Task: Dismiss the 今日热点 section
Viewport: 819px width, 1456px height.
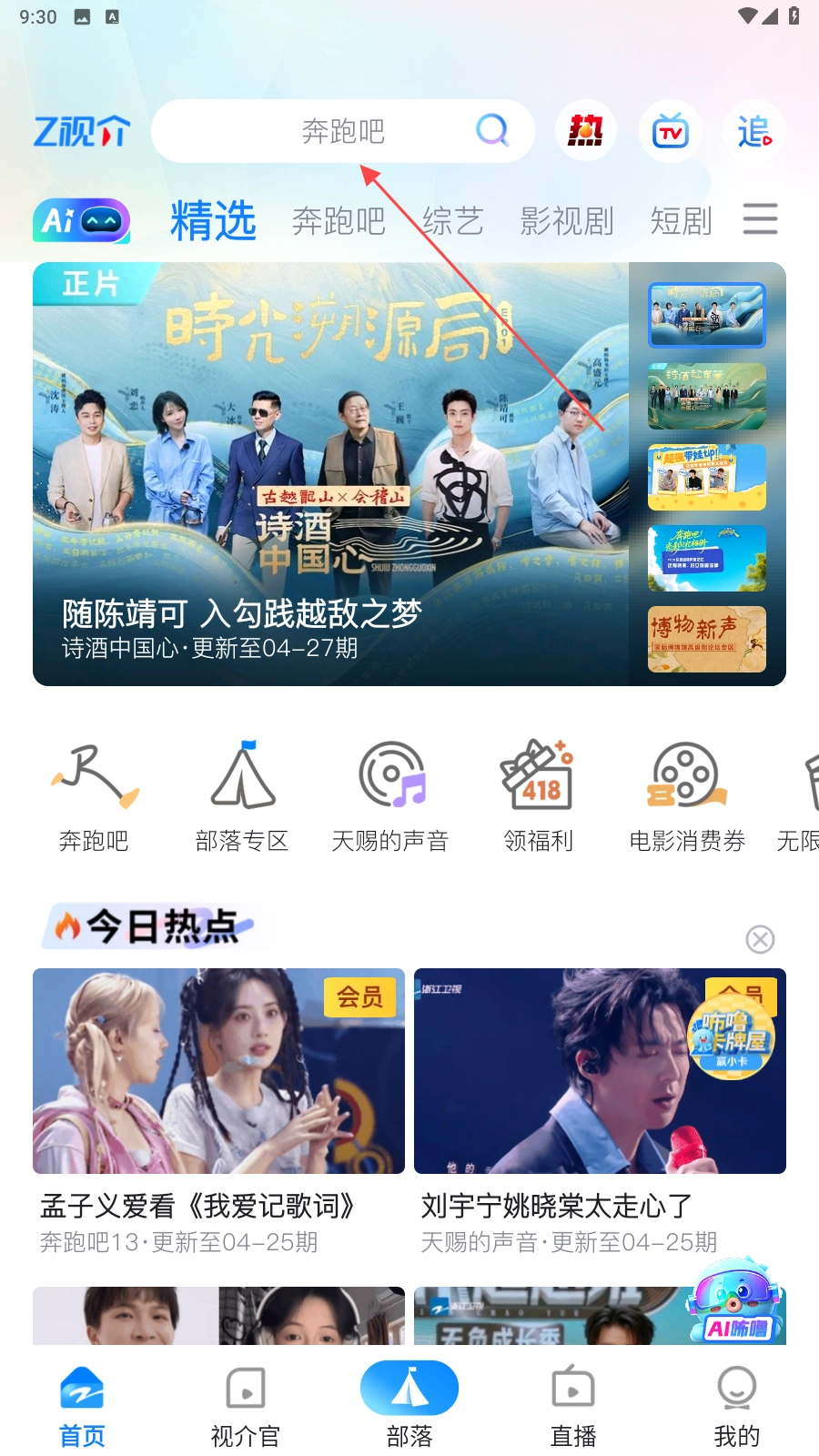Action: click(x=760, y=939)
